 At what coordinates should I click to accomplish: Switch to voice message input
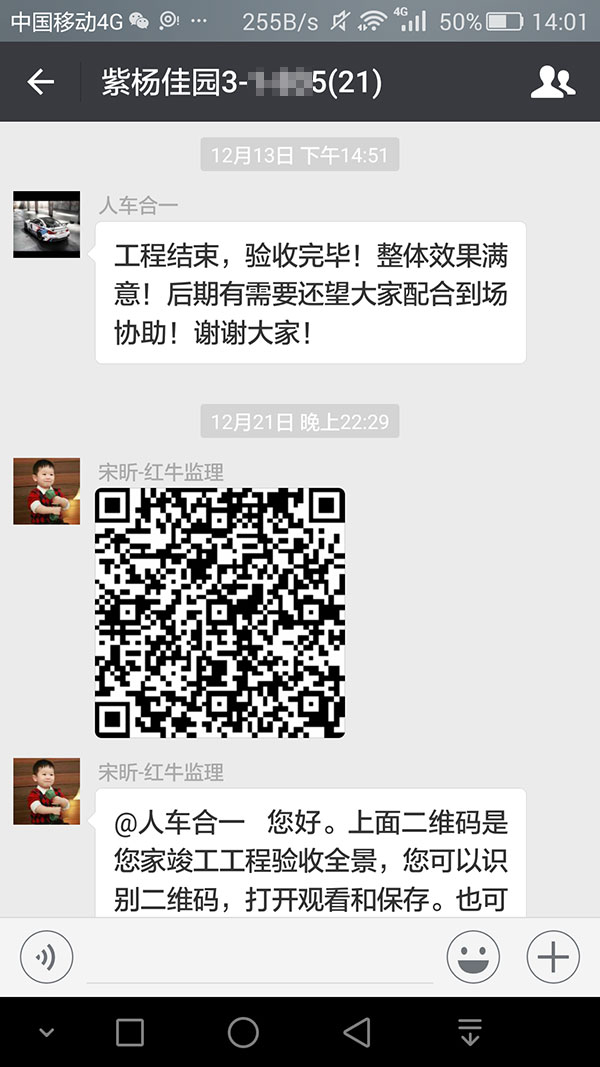47,957
